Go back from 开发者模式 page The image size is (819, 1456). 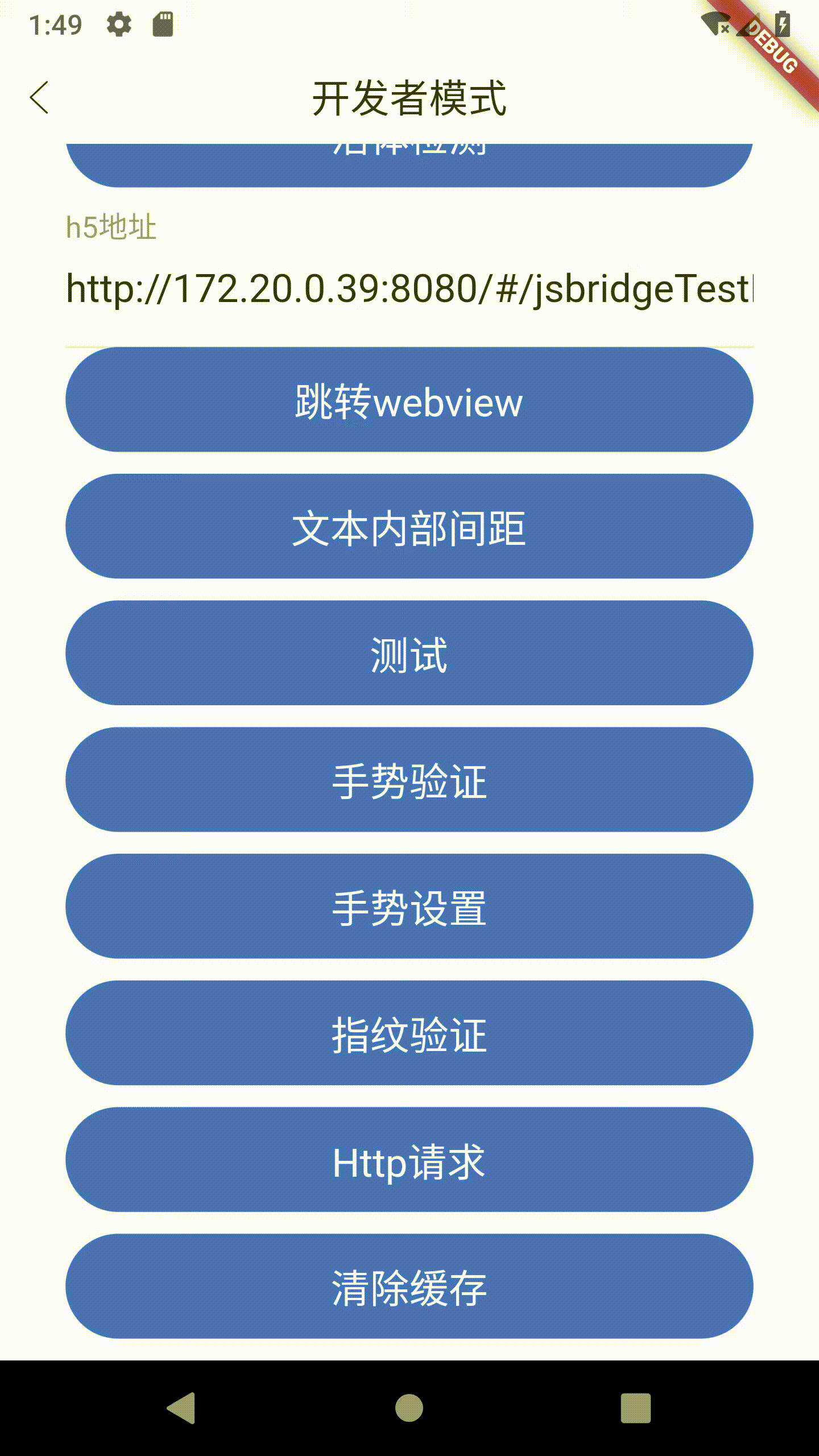tap(40, 98)
